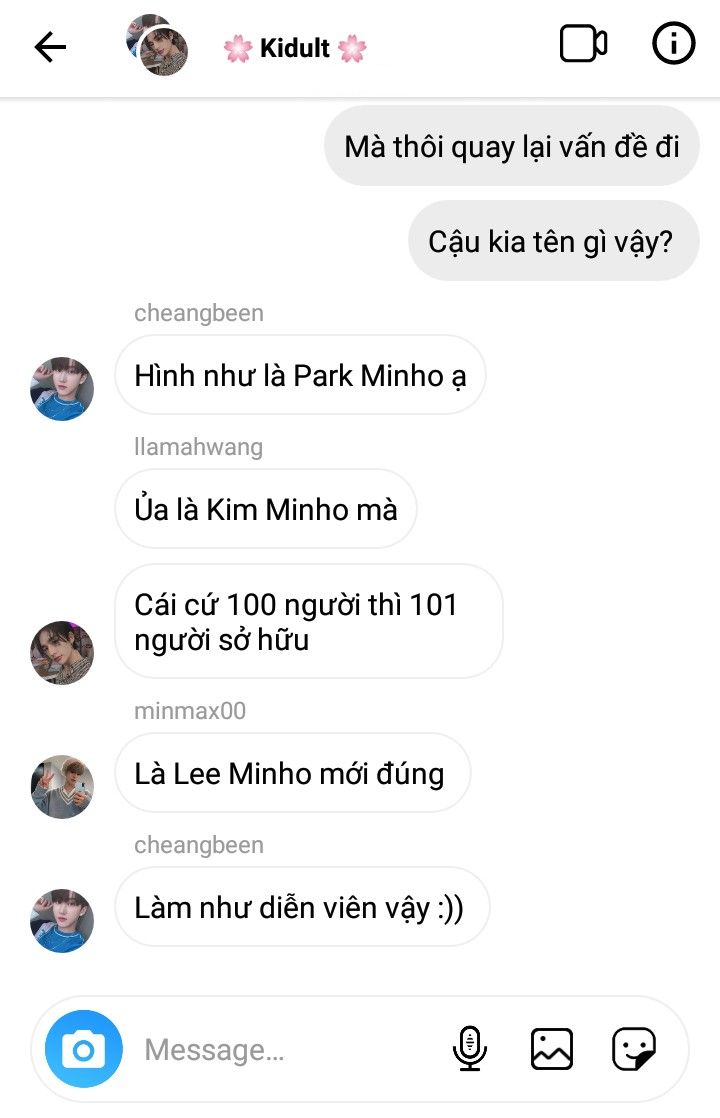Start a video call with Kidult

[x=583, y=45]
